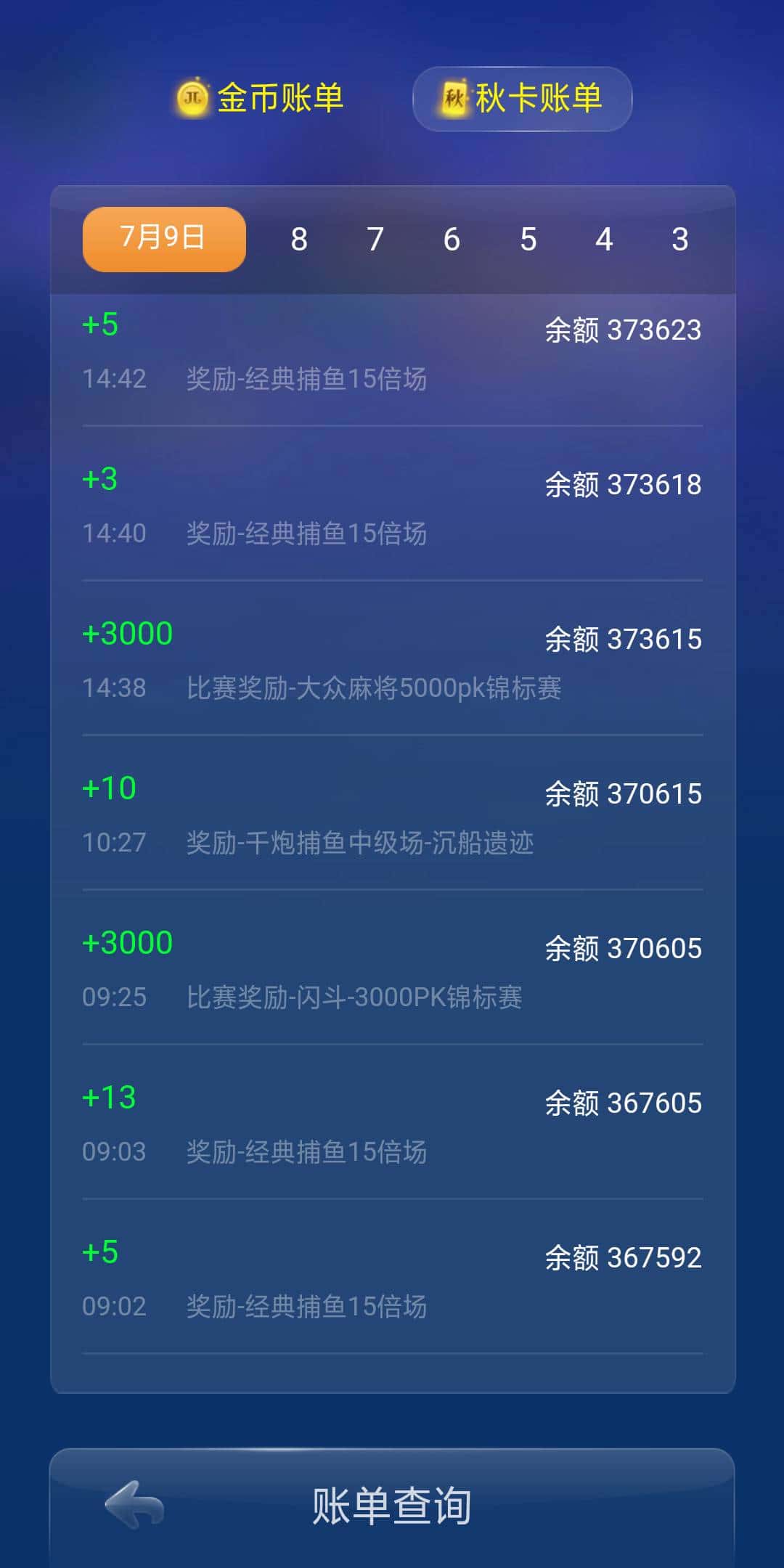The image size is (784, 1568).
Task: Select the 10:27 千炮捕鱼中级场-沉船遗迹 record
Action: click(x=392, y=813)
